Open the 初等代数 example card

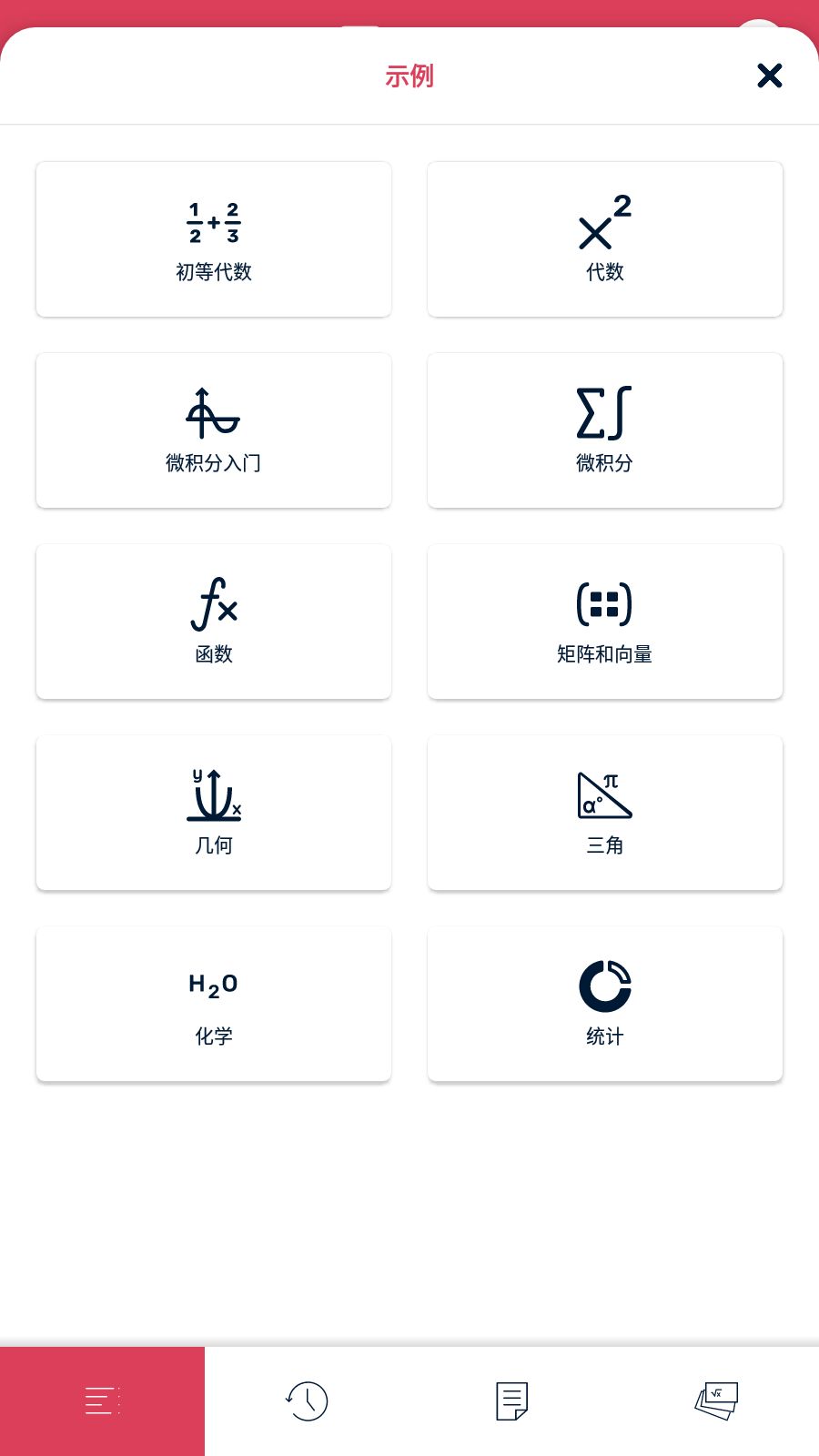pyautogui.click(x=213, y=238)
